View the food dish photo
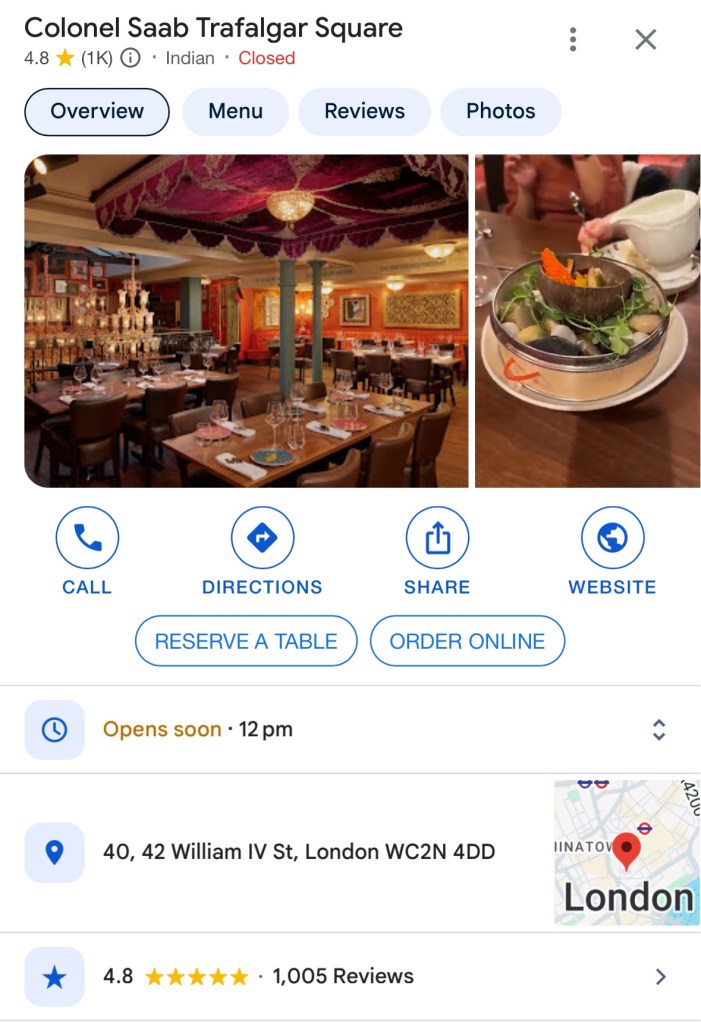The width and height of the screenshot is (701, 1023). tap(587, 320)
